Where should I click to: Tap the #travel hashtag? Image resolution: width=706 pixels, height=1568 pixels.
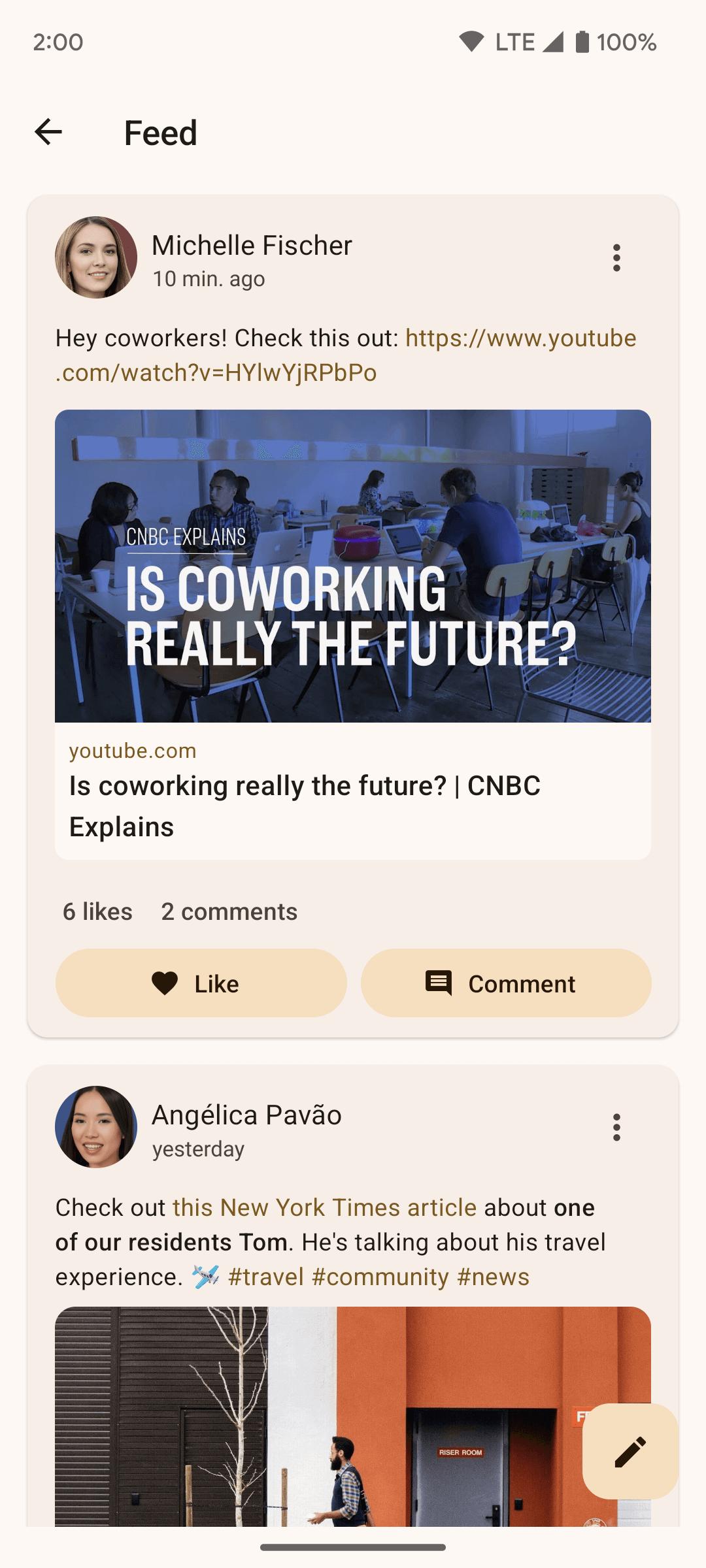click(266, 1277)
